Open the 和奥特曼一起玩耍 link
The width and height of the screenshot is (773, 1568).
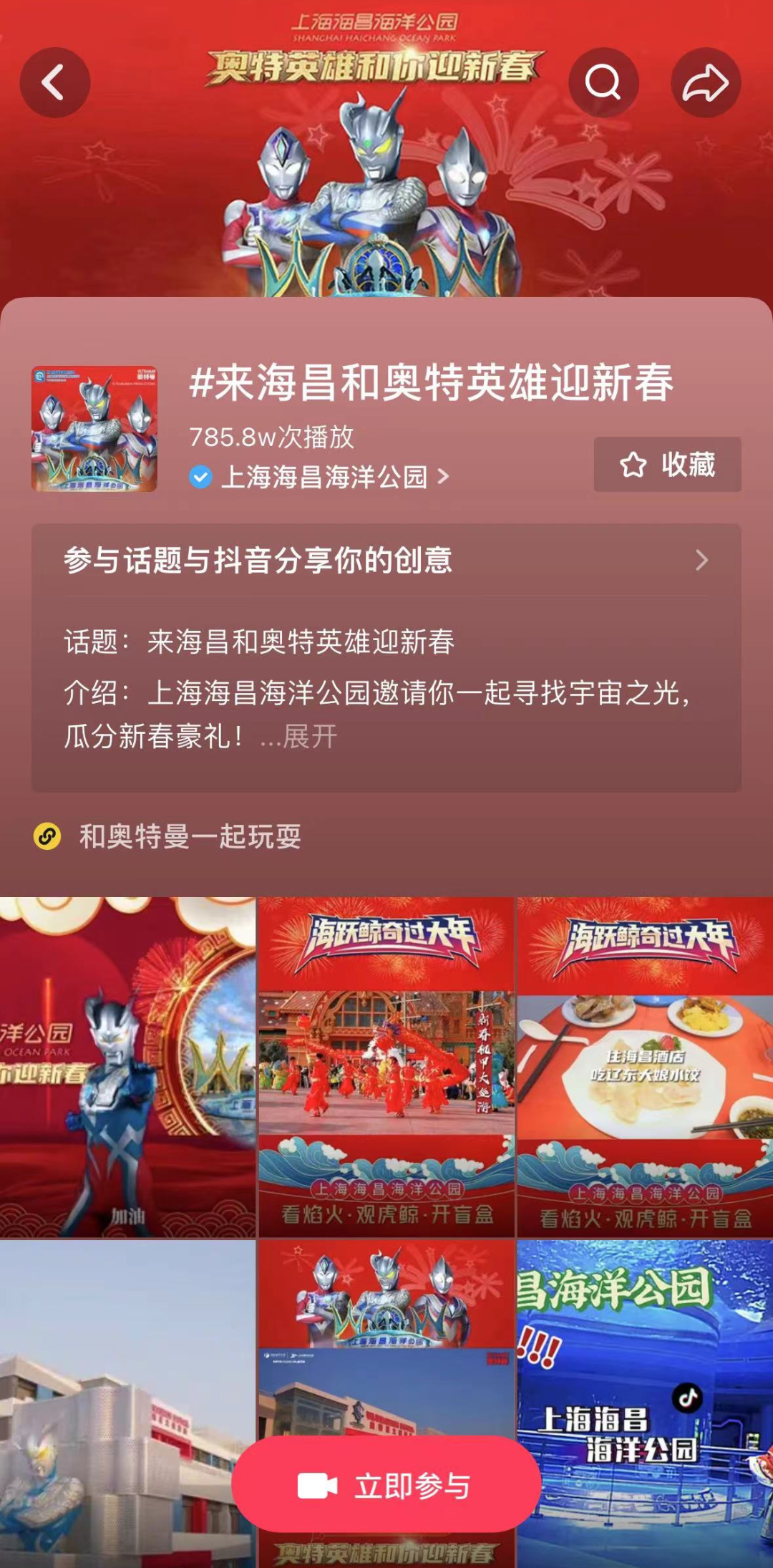click(189, 836)
